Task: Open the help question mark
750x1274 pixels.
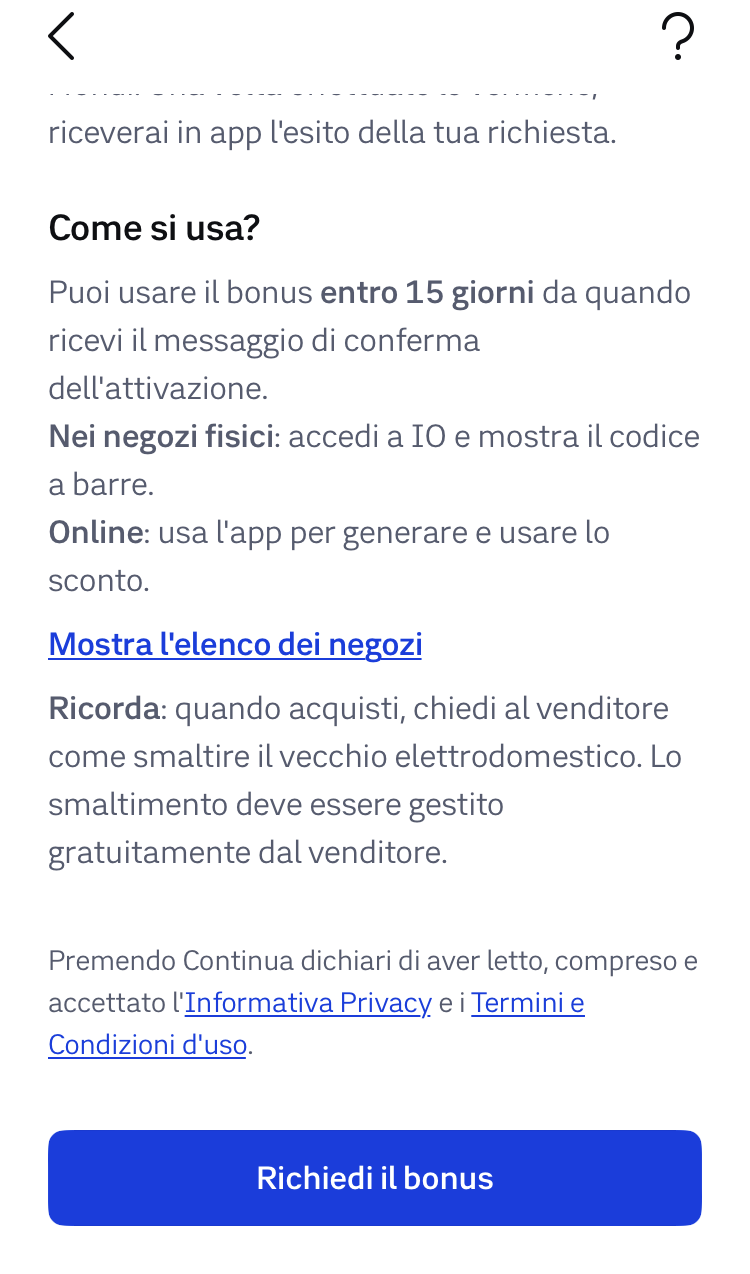Action: tap(677, 38)
